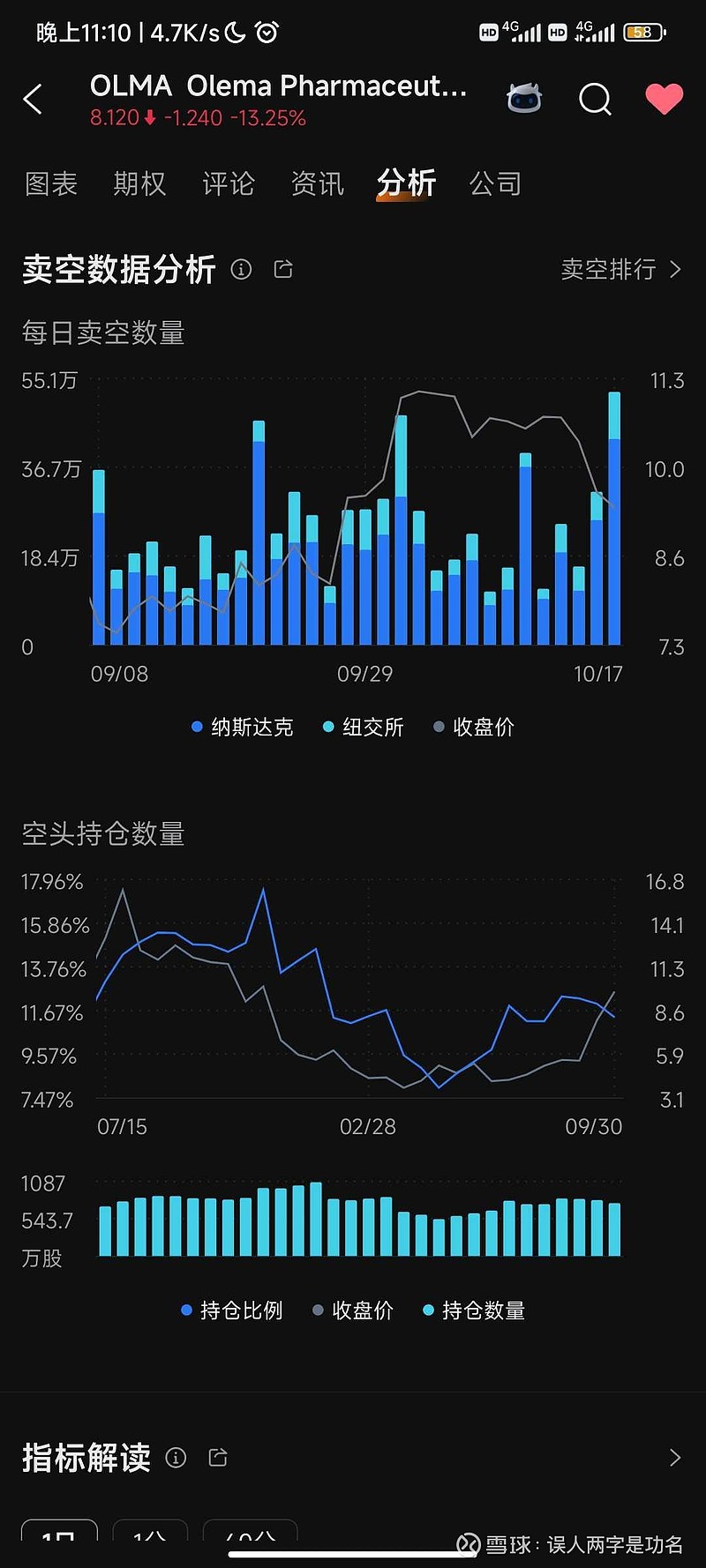Tap the battery indicator in status bar
Image resolution: width=706 pixels, height=1568 pixels.
643,32
